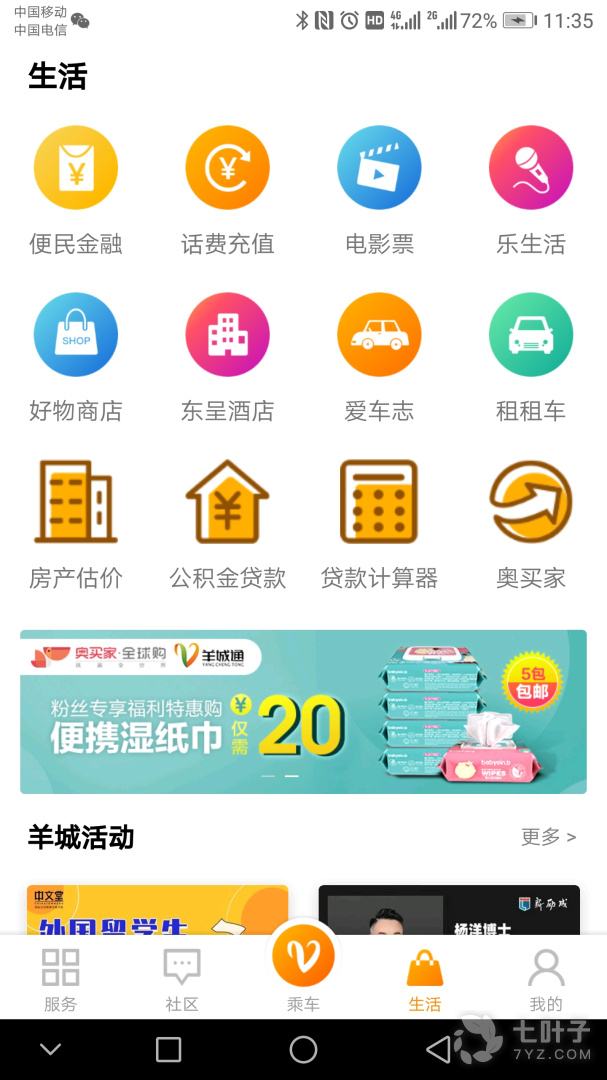The image size is (607, 1080).
Task: Open the 便携湿纸巾 promo banner
Action: 303,712
